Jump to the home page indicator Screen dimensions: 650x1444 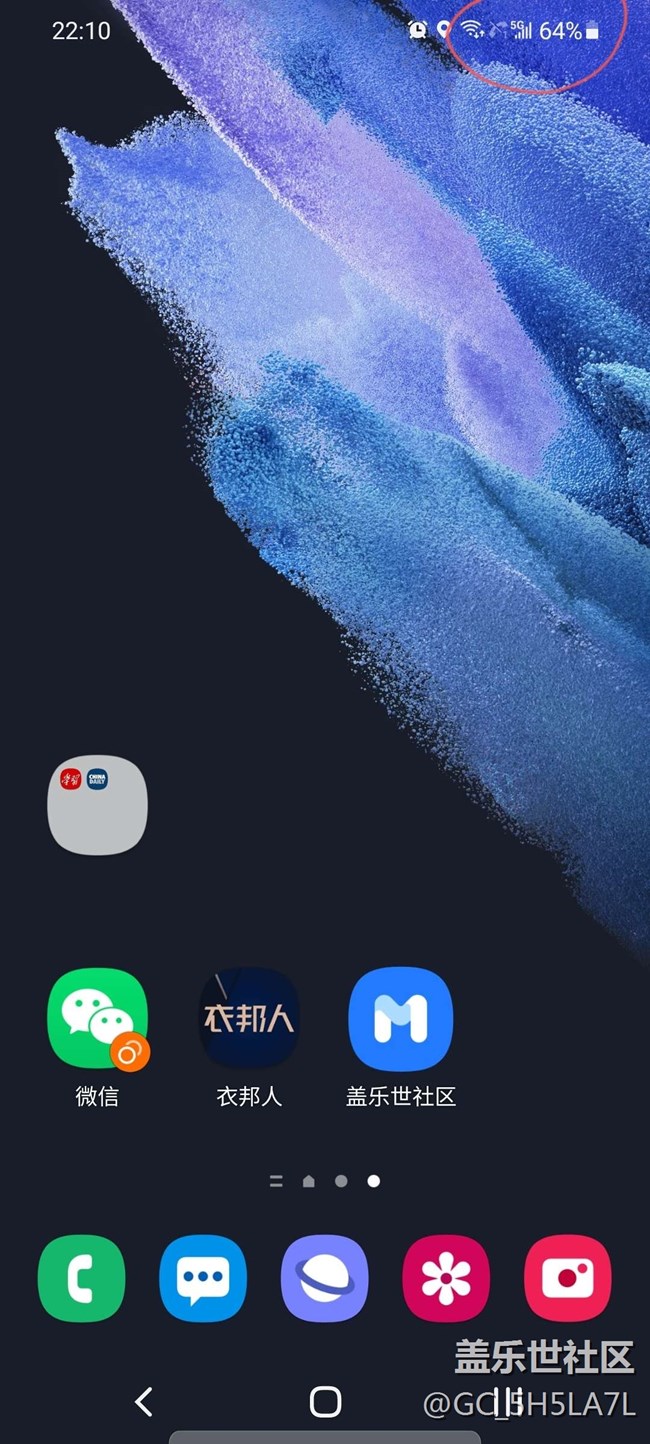pos(308,1181)
